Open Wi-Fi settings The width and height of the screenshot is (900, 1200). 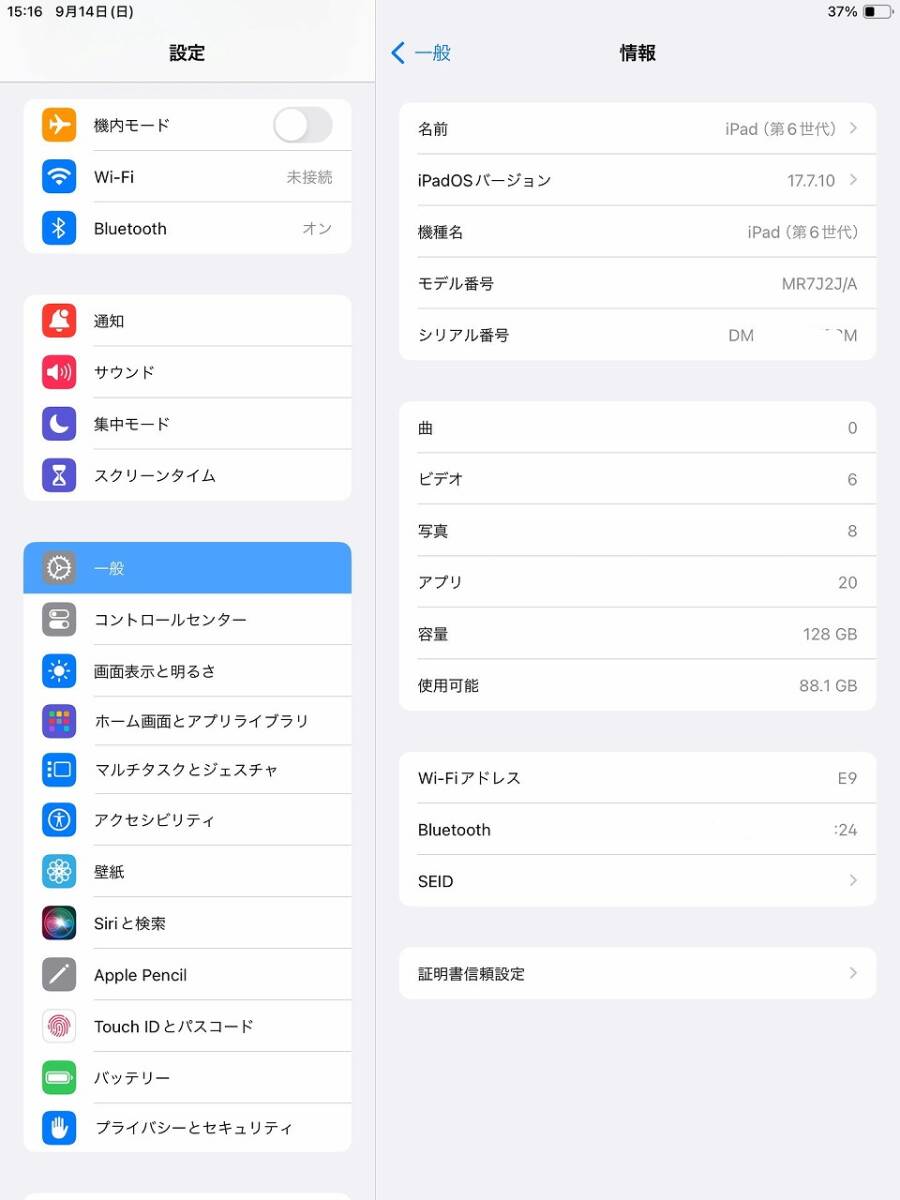click(x=187, y=177)
